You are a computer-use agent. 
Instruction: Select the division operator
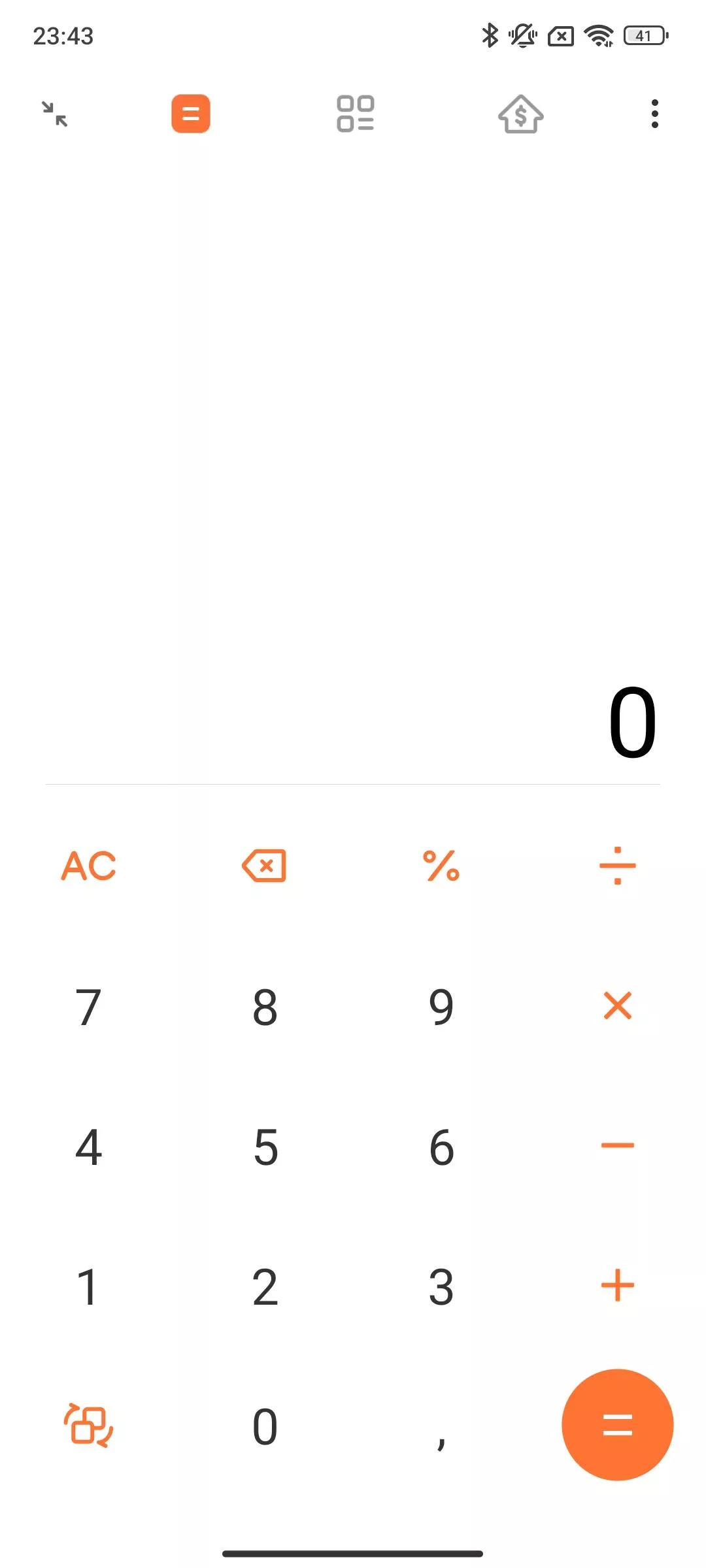(x=618, y=866)
